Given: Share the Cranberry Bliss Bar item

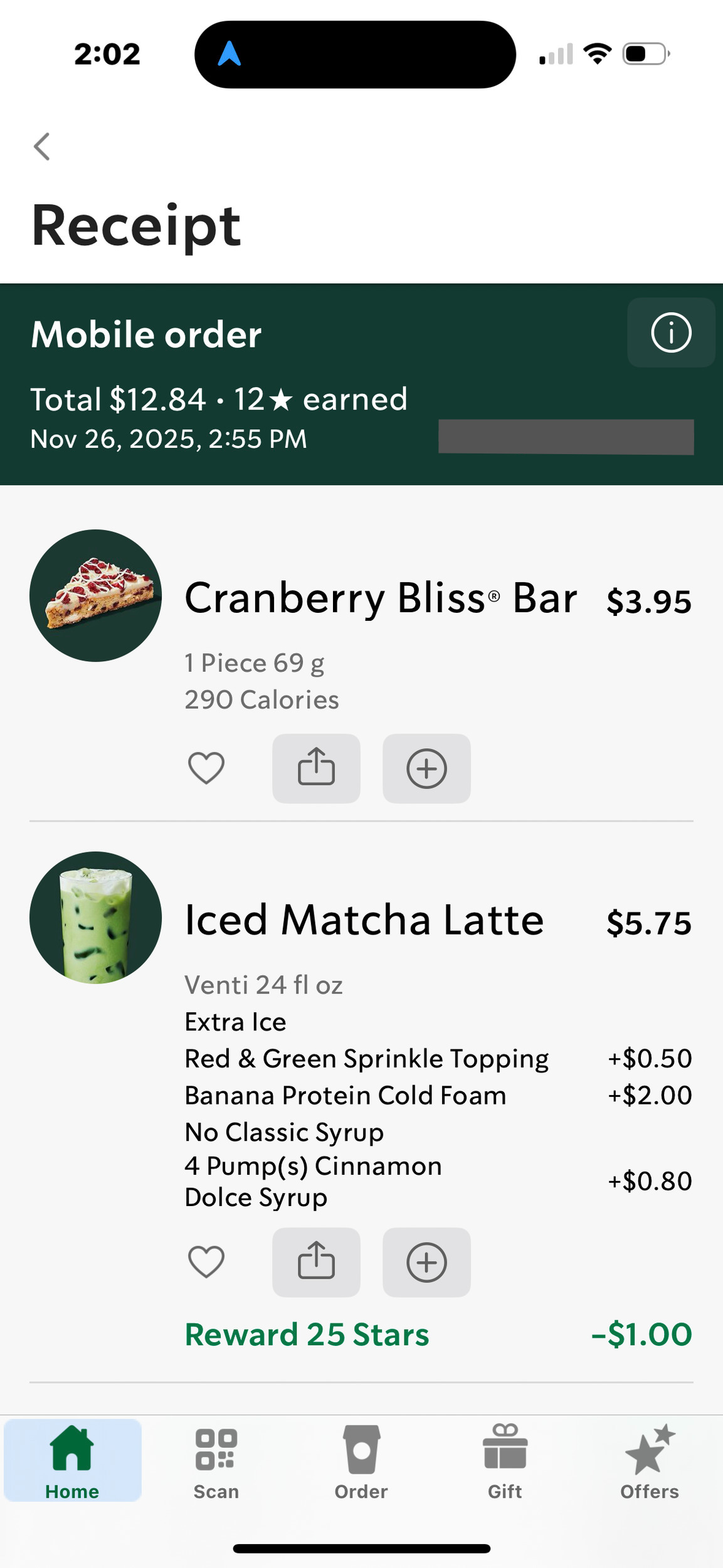Looking at the screenshot, I should click(x=316, y=768).
